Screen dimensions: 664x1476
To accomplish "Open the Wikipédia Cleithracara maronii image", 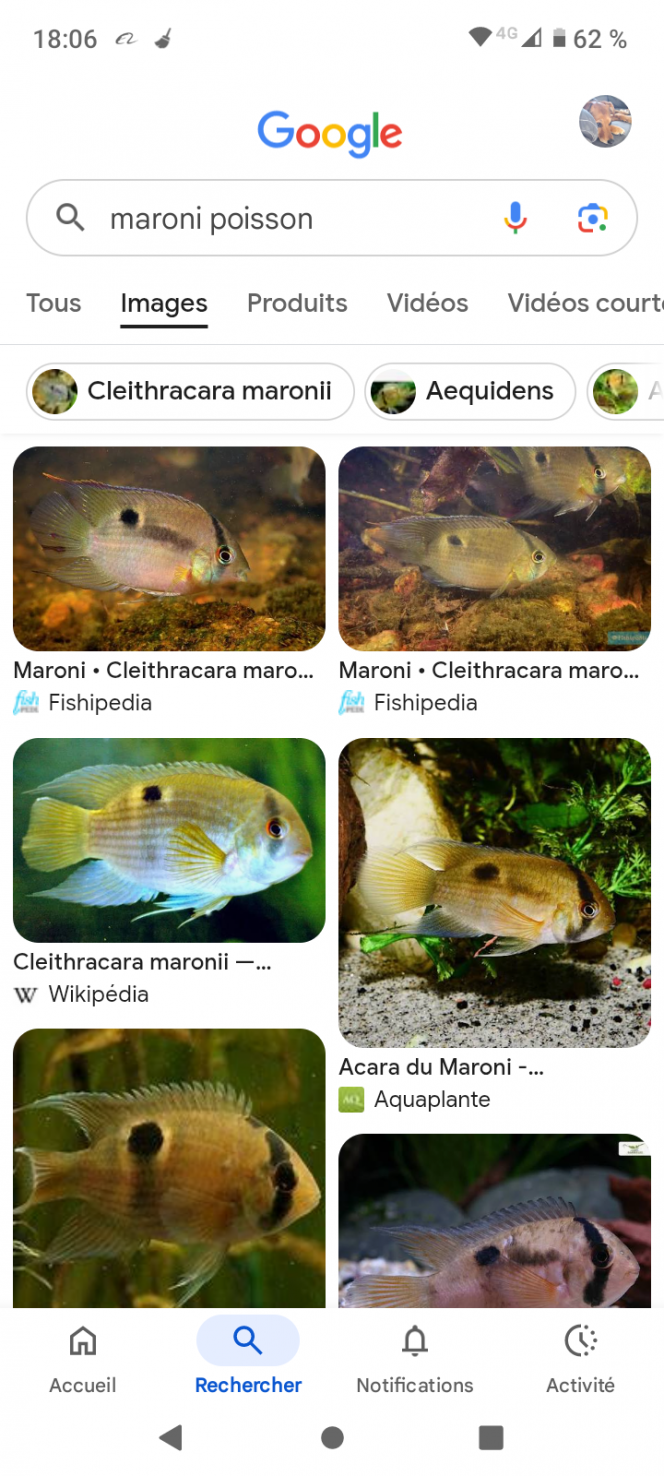I will tap(168, 840).
